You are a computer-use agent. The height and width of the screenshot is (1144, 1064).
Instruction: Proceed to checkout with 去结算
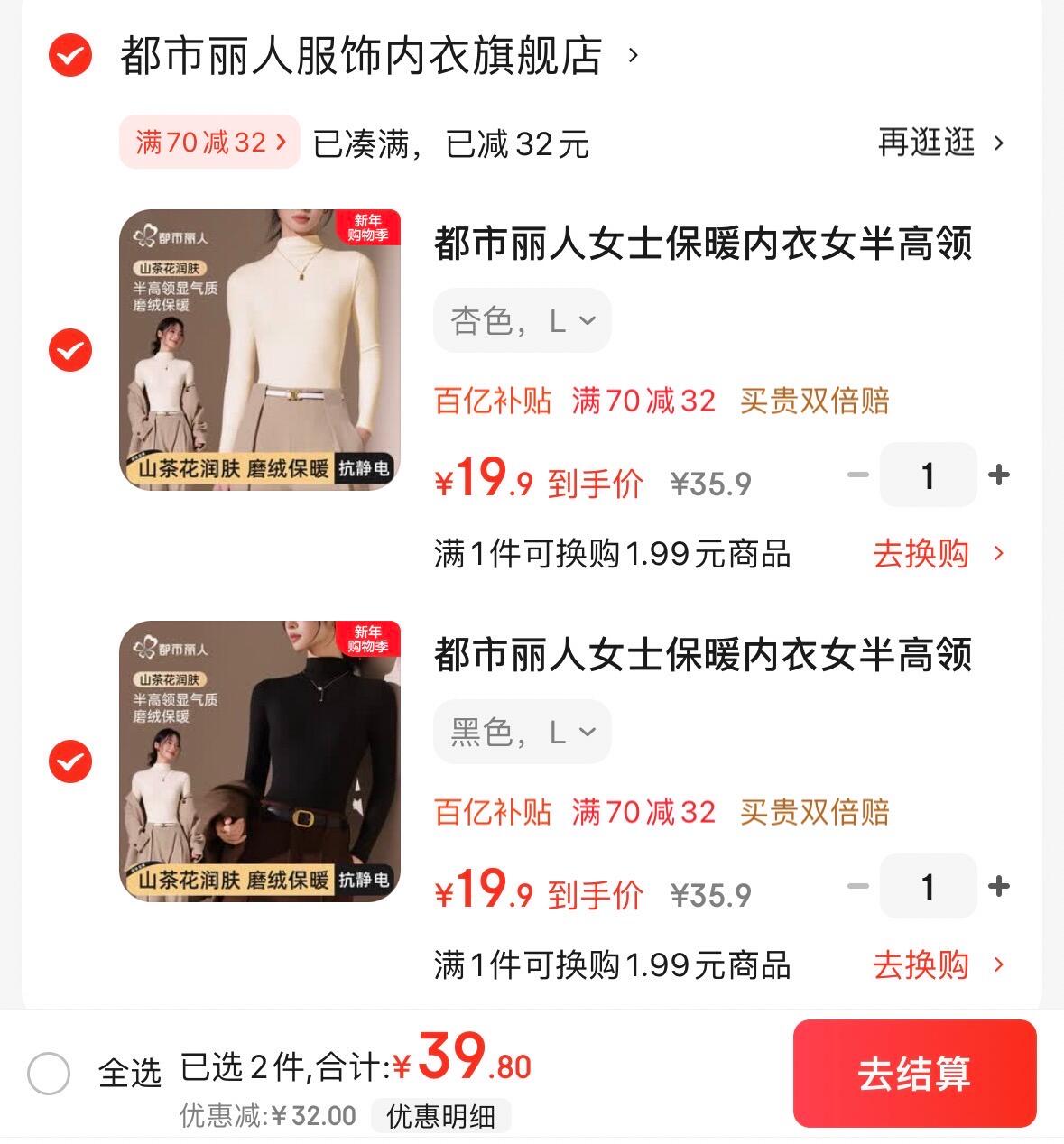(x=914, y=1074)
